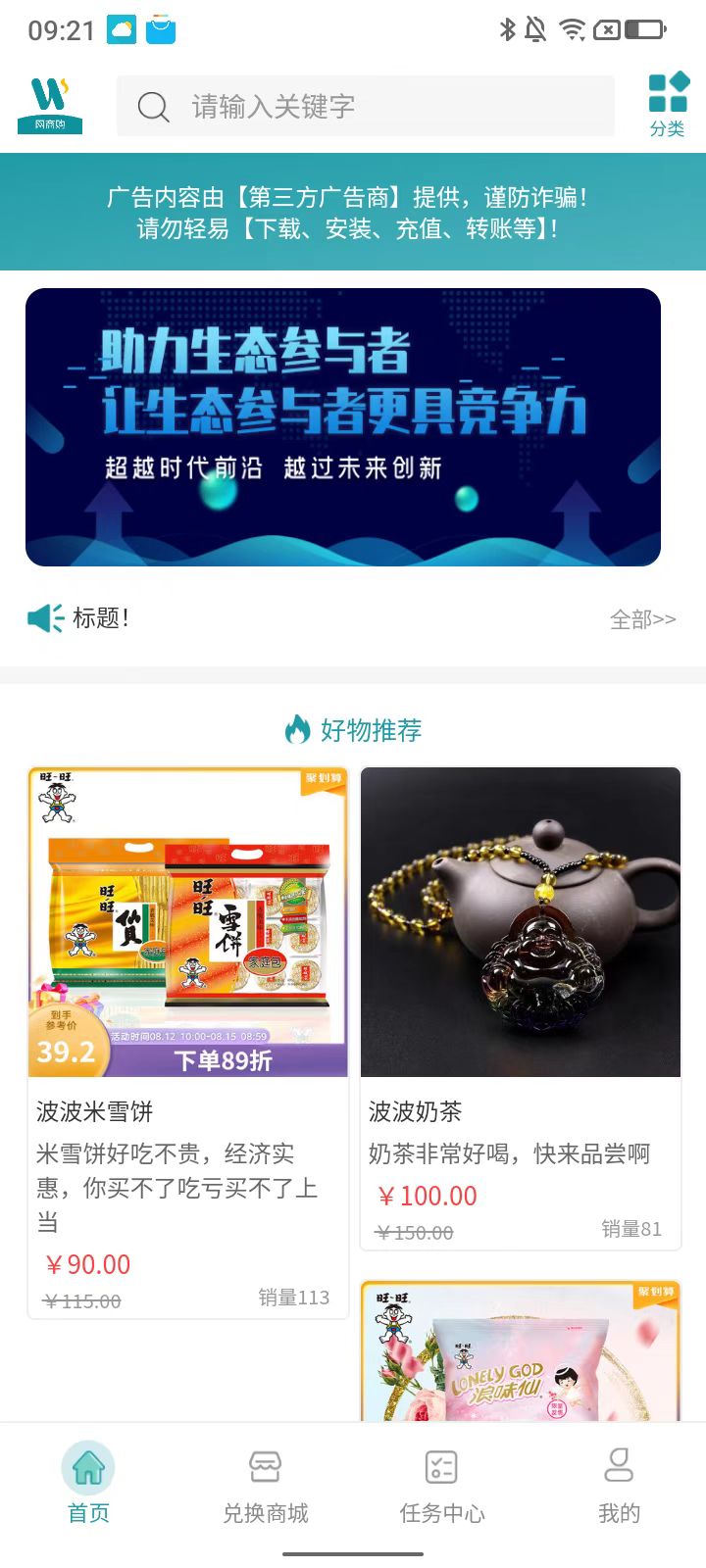Open the 浪味仙 product card

pyautogui.click(x=521, y=1352)
